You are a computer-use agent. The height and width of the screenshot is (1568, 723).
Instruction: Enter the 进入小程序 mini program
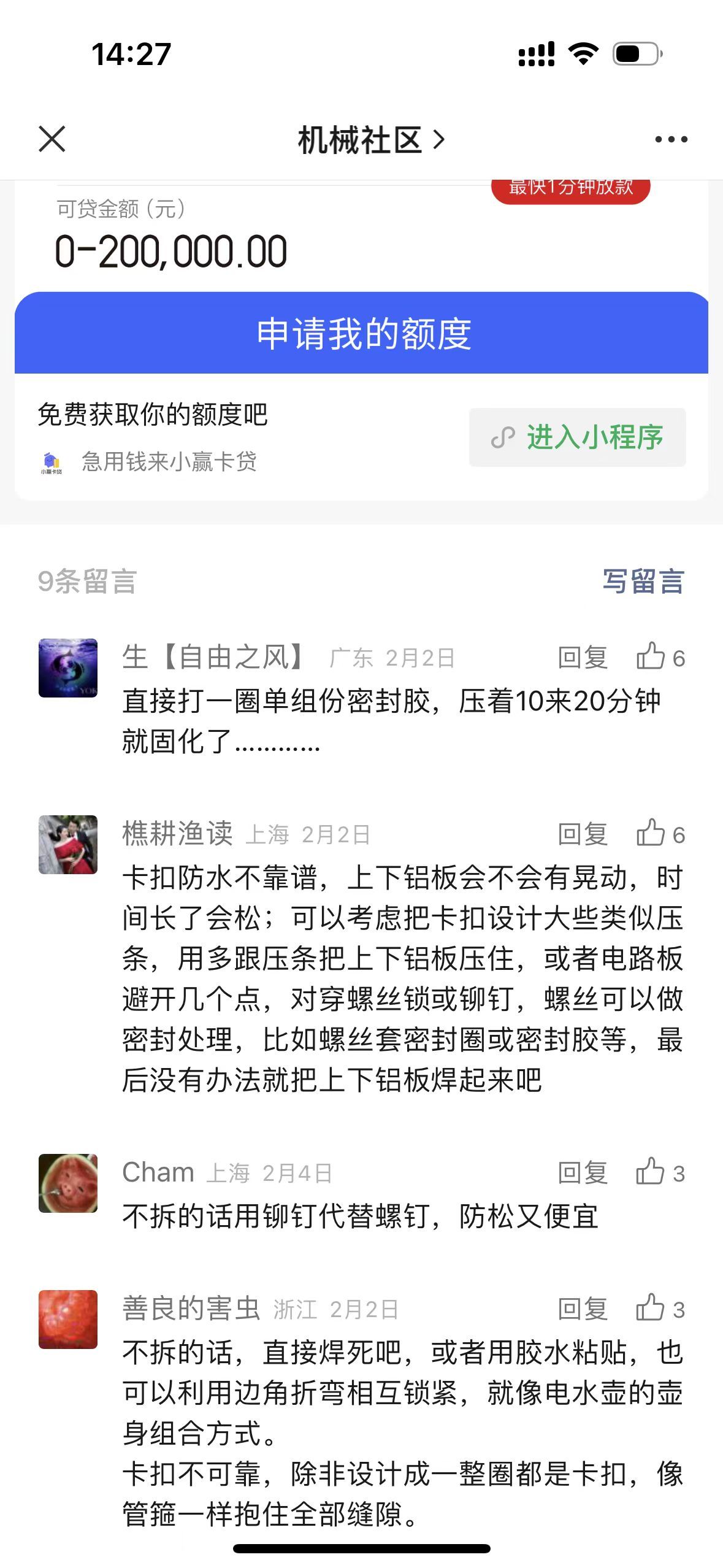click(x=577, y=437)
